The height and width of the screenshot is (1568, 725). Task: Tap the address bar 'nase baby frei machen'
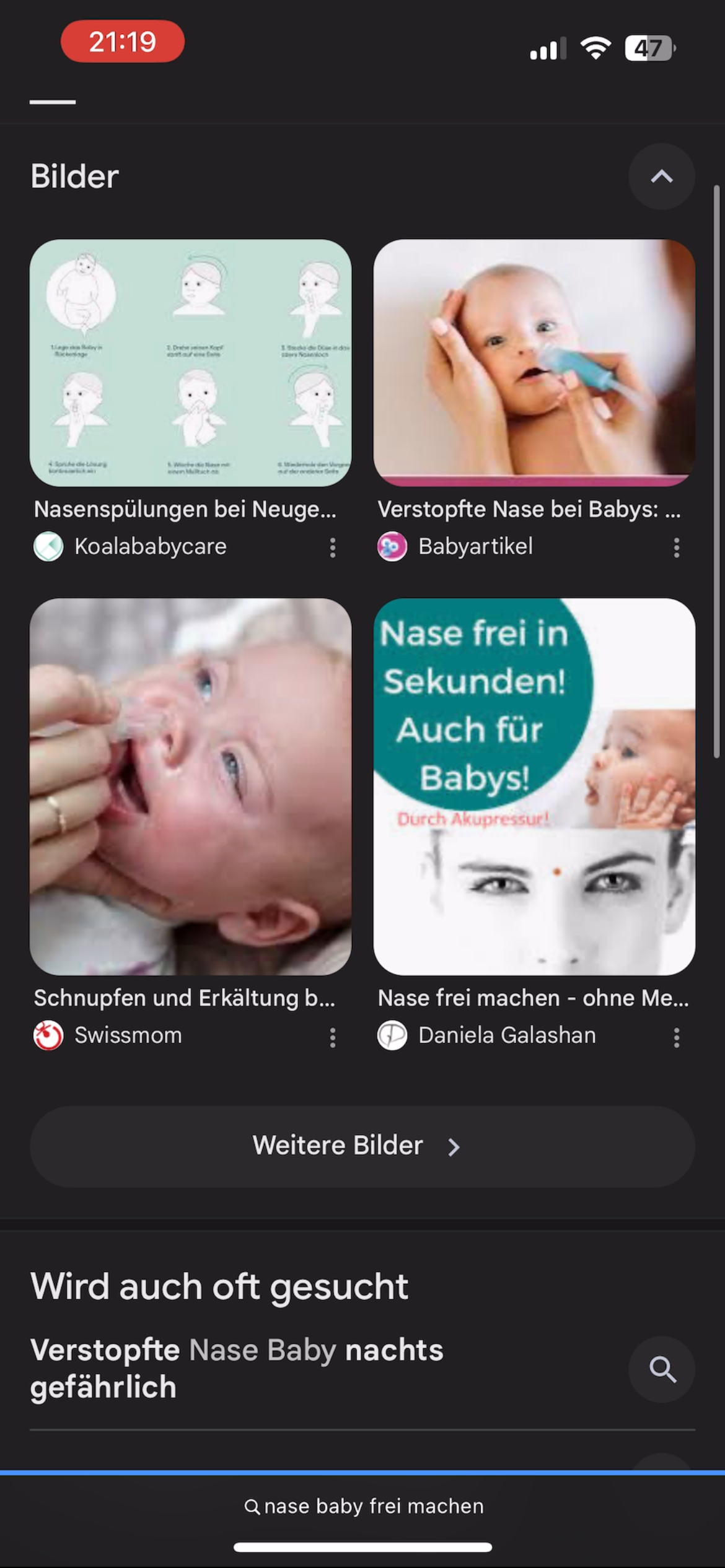pos(363,1506)
